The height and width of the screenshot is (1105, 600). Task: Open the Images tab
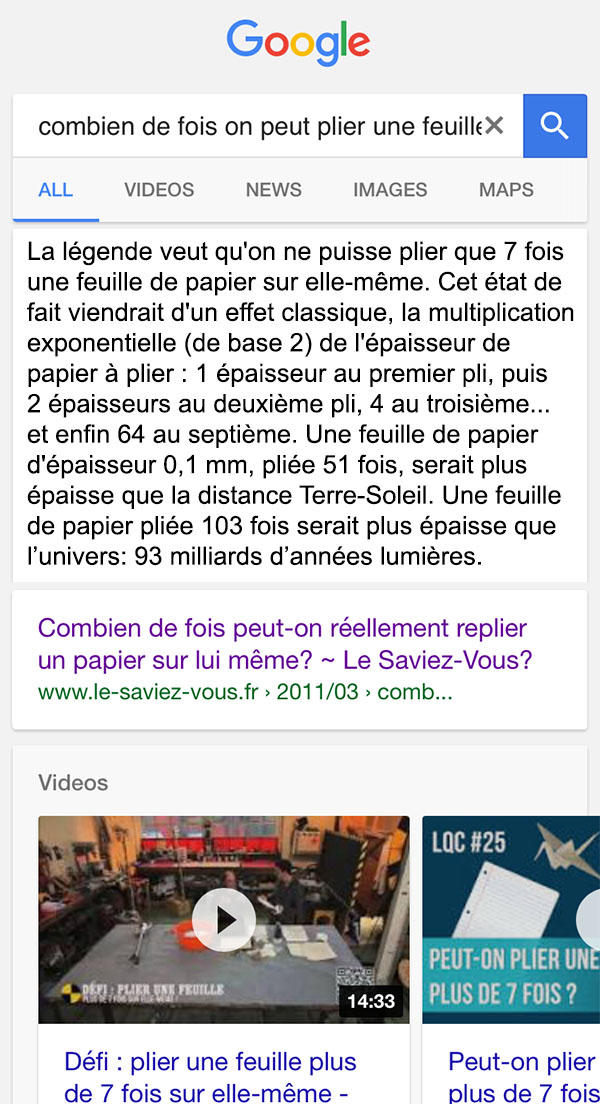(x=390, y=190)
